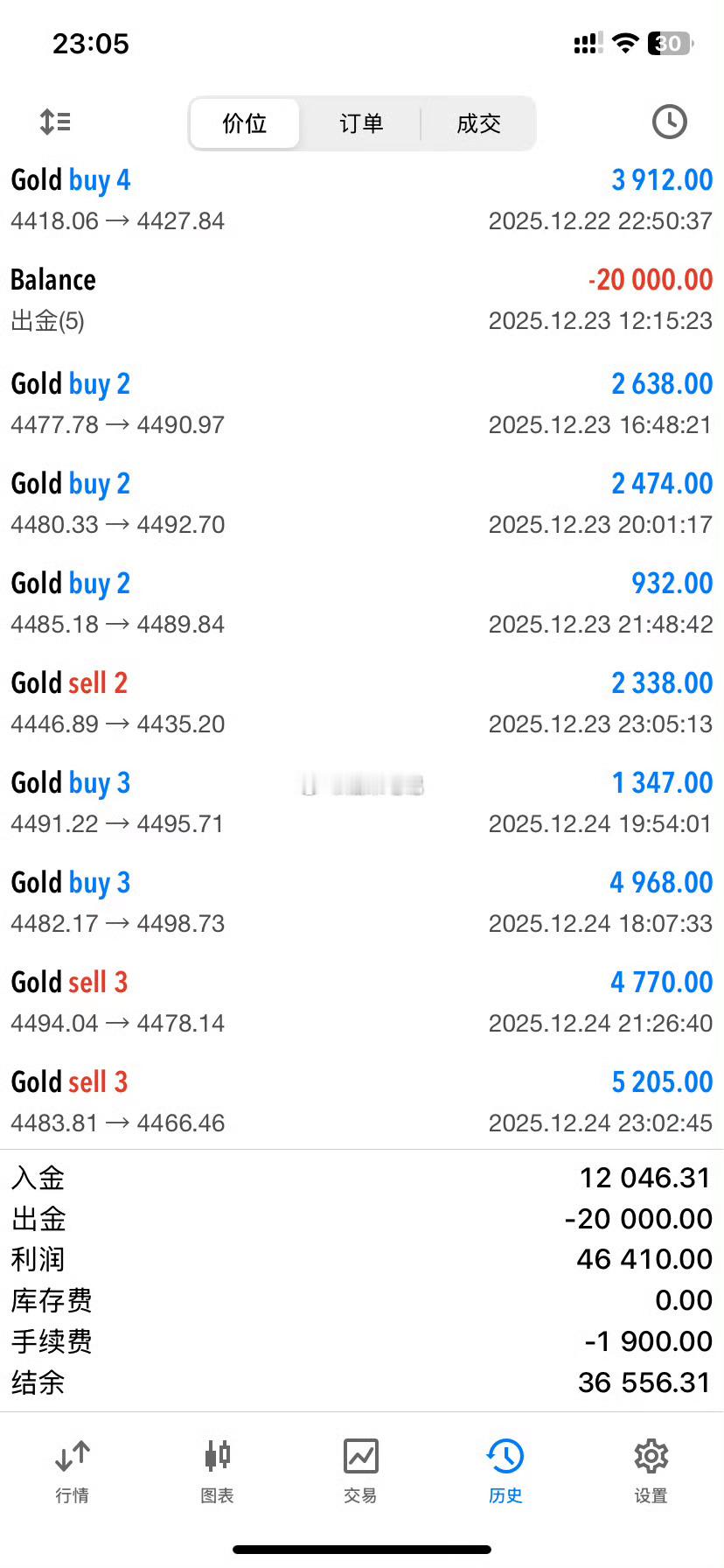This screenshot has width=724, height=1568.
Task: Select the 价位 segment
Action: (245, 123)
